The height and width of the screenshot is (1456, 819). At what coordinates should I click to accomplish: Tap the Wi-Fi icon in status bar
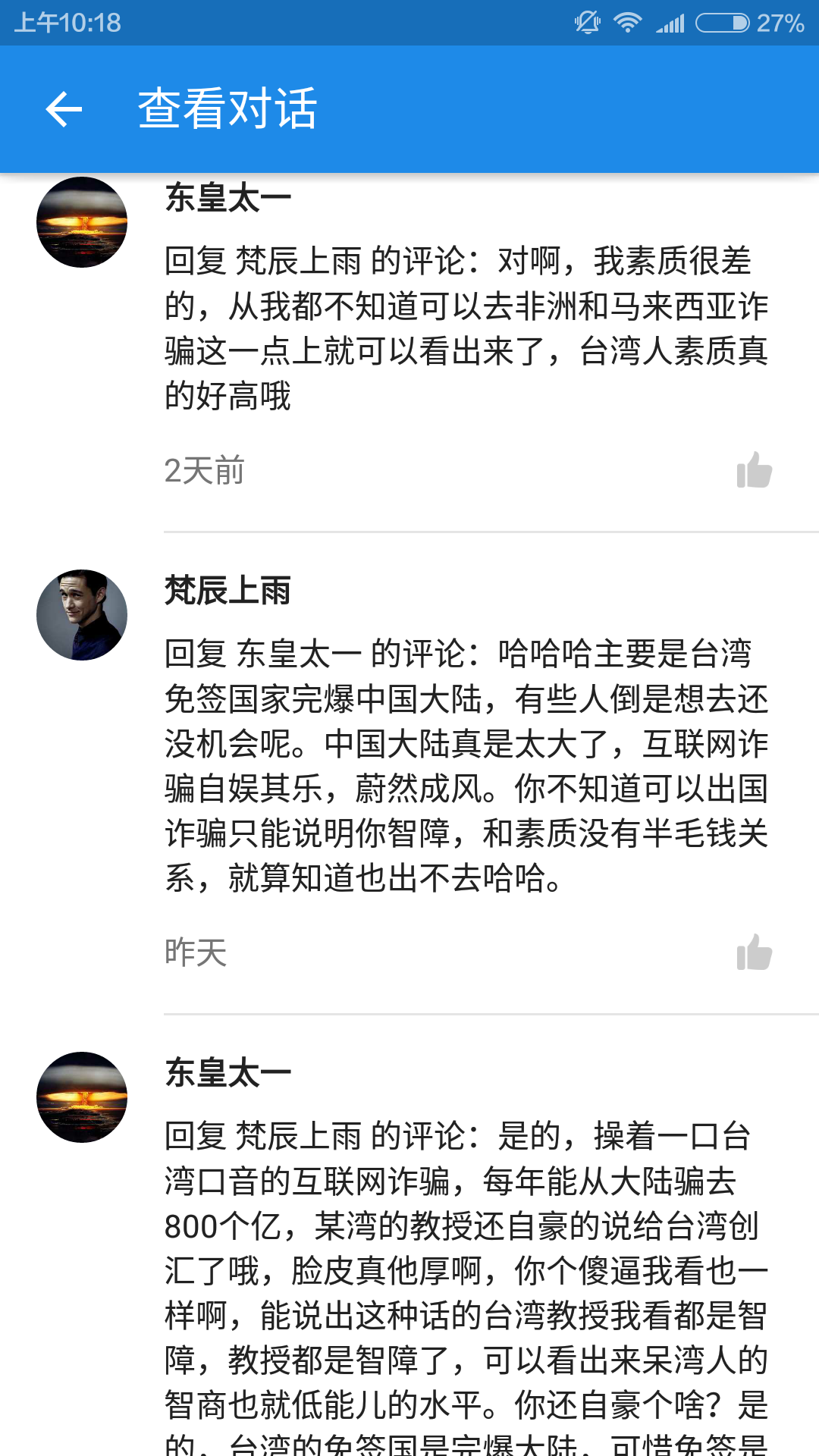(x=626, y=22)
